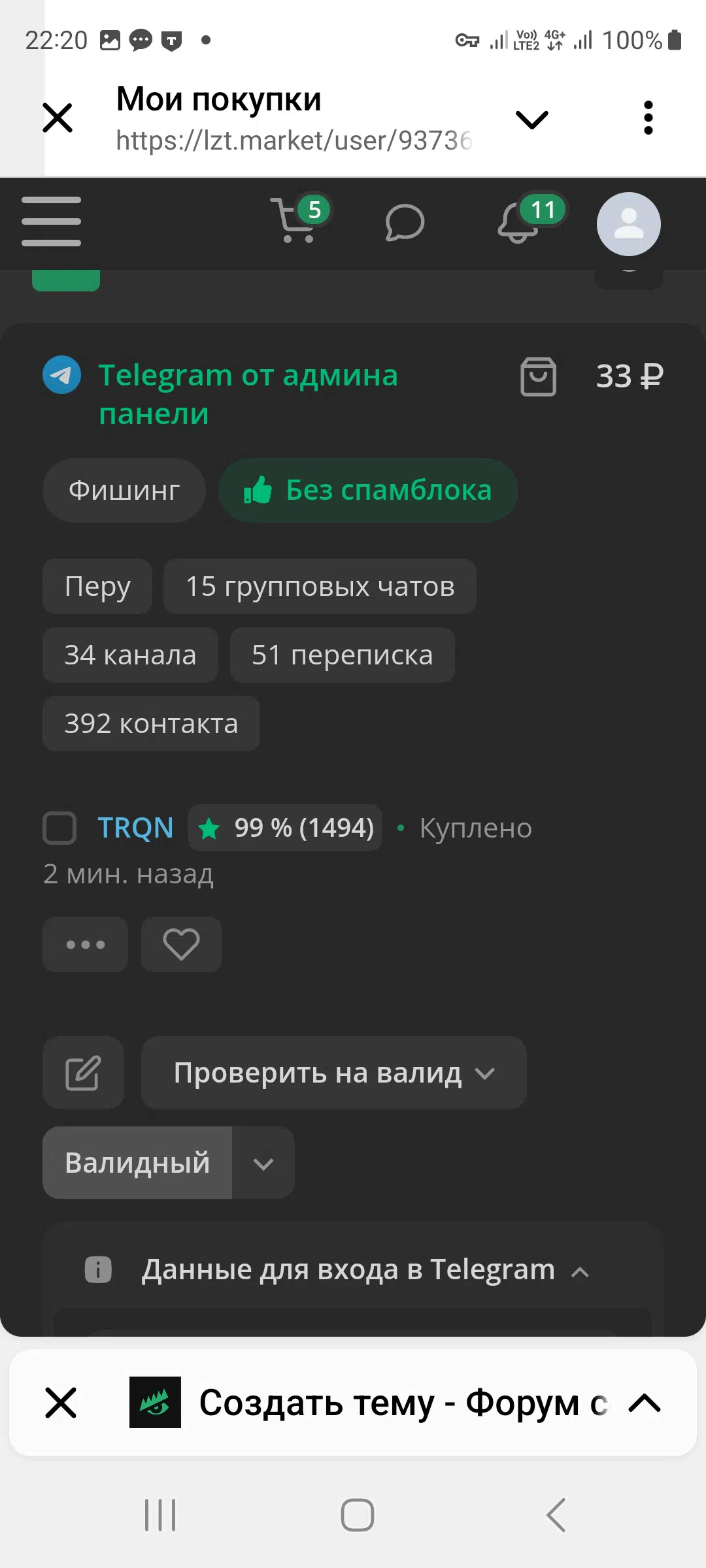
Task: Open the browser overflow menu
Action: click(648, 118)
